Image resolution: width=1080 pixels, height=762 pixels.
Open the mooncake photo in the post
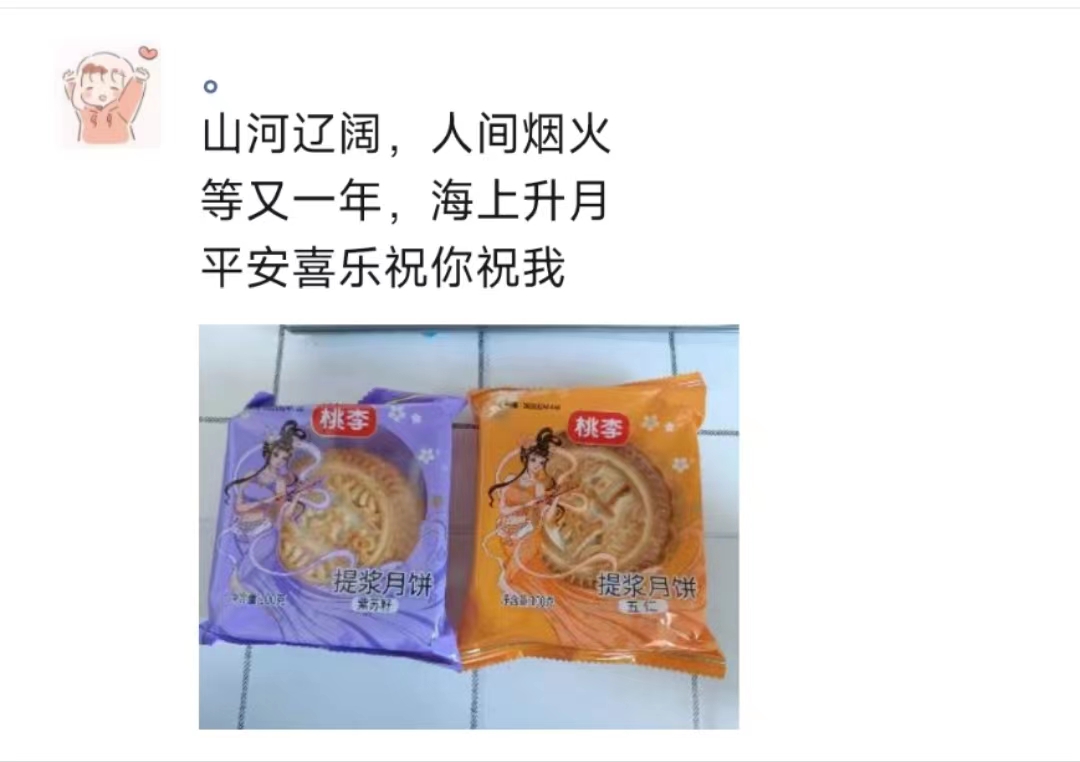click(x=468, y=526)
